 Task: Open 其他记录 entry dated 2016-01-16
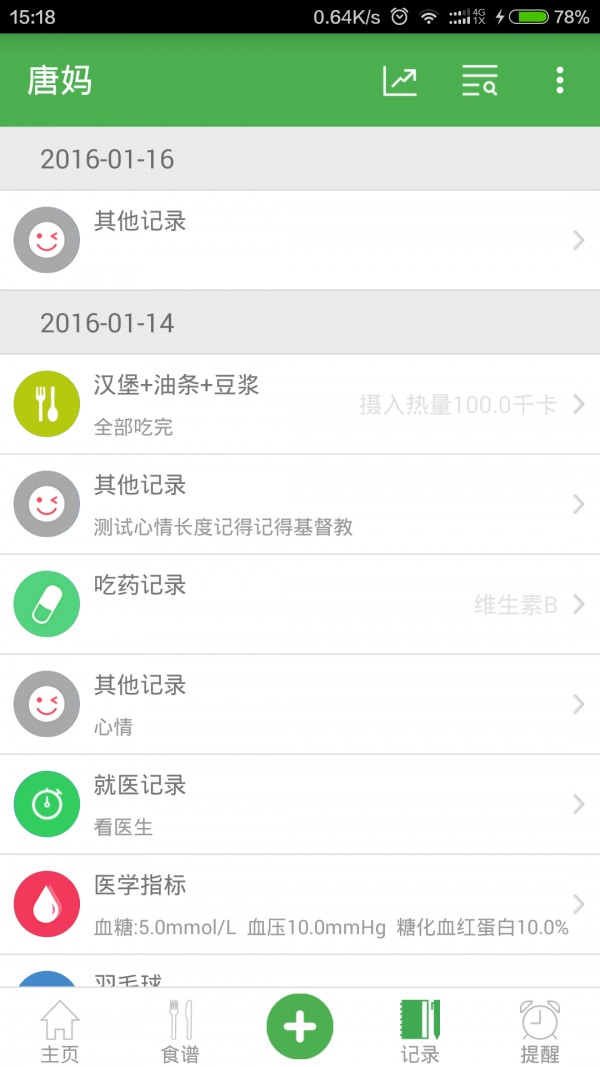[x=300, y=240]
